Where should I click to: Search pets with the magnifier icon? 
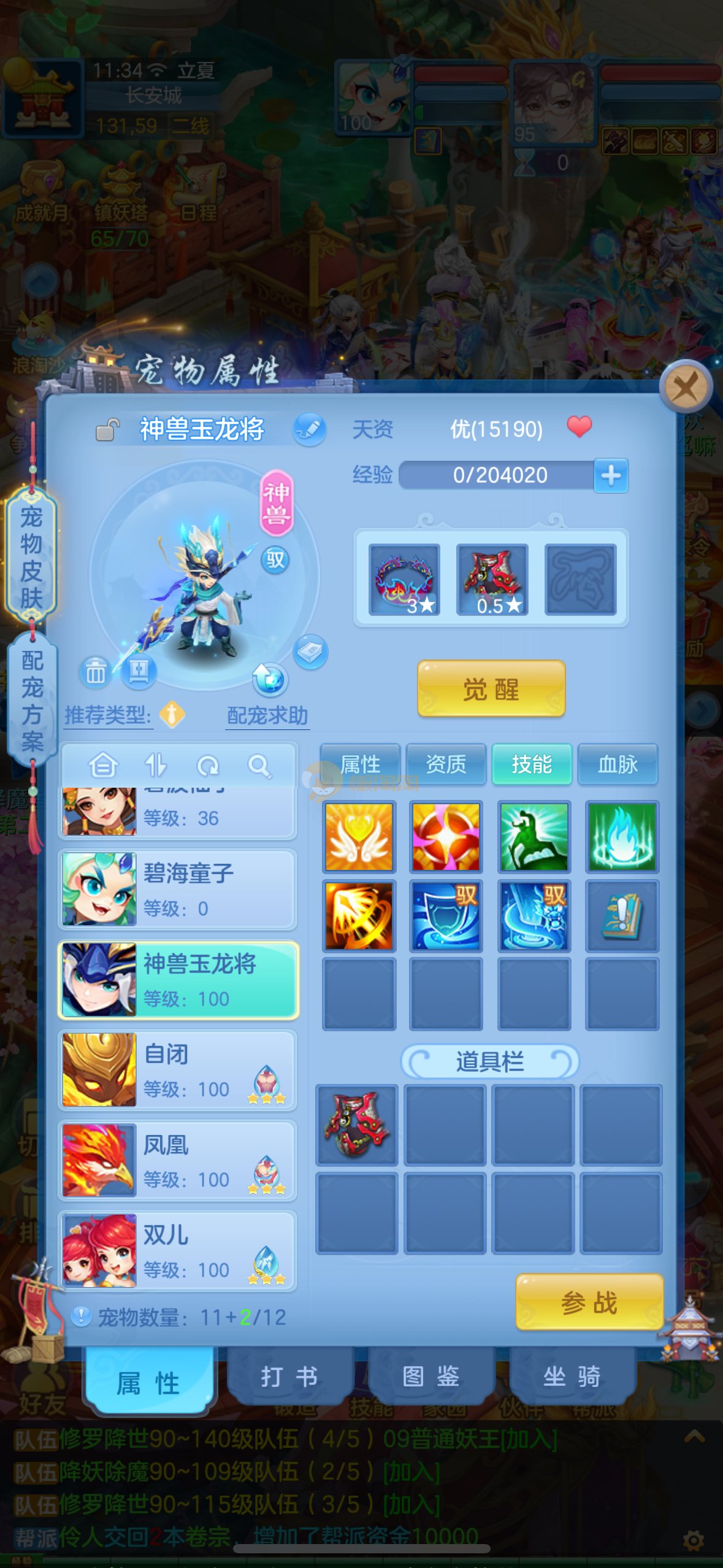click(x=259, y=766)
